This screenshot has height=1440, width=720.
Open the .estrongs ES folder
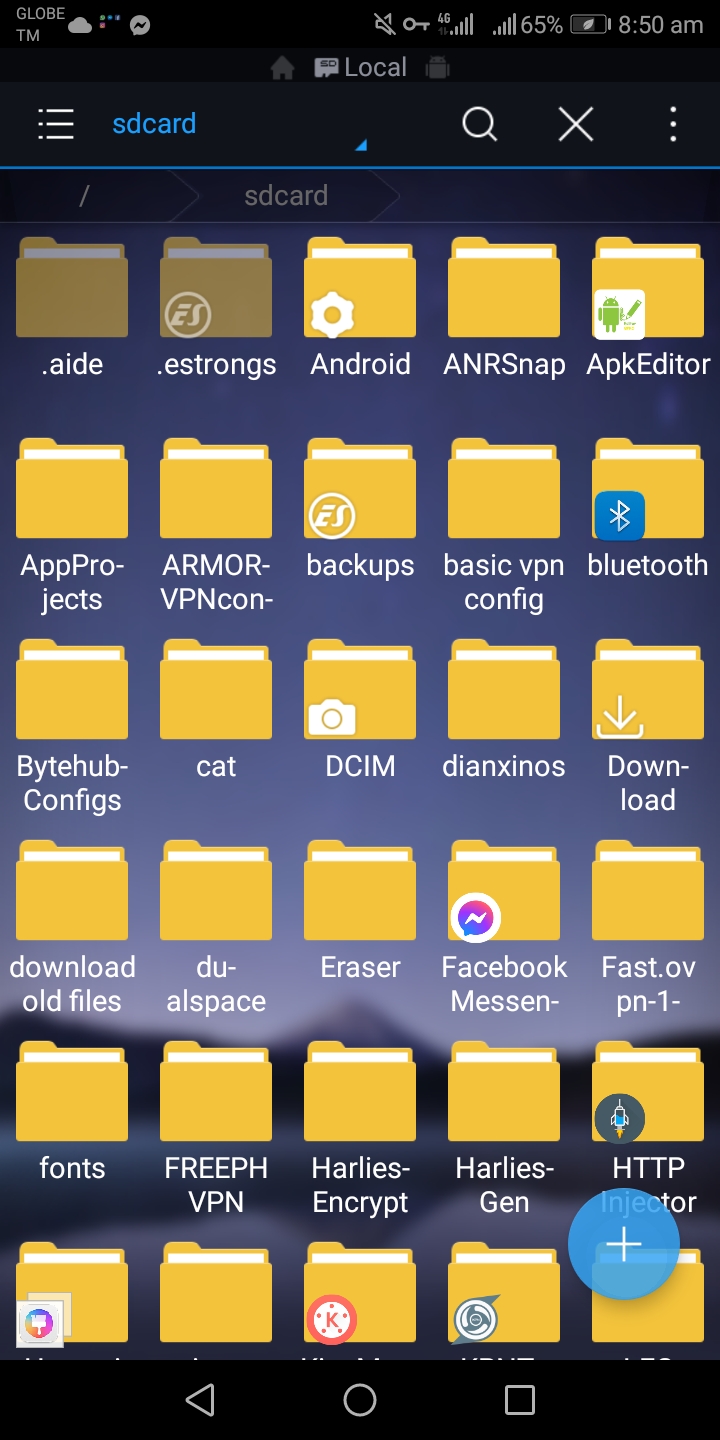(216, 287)
